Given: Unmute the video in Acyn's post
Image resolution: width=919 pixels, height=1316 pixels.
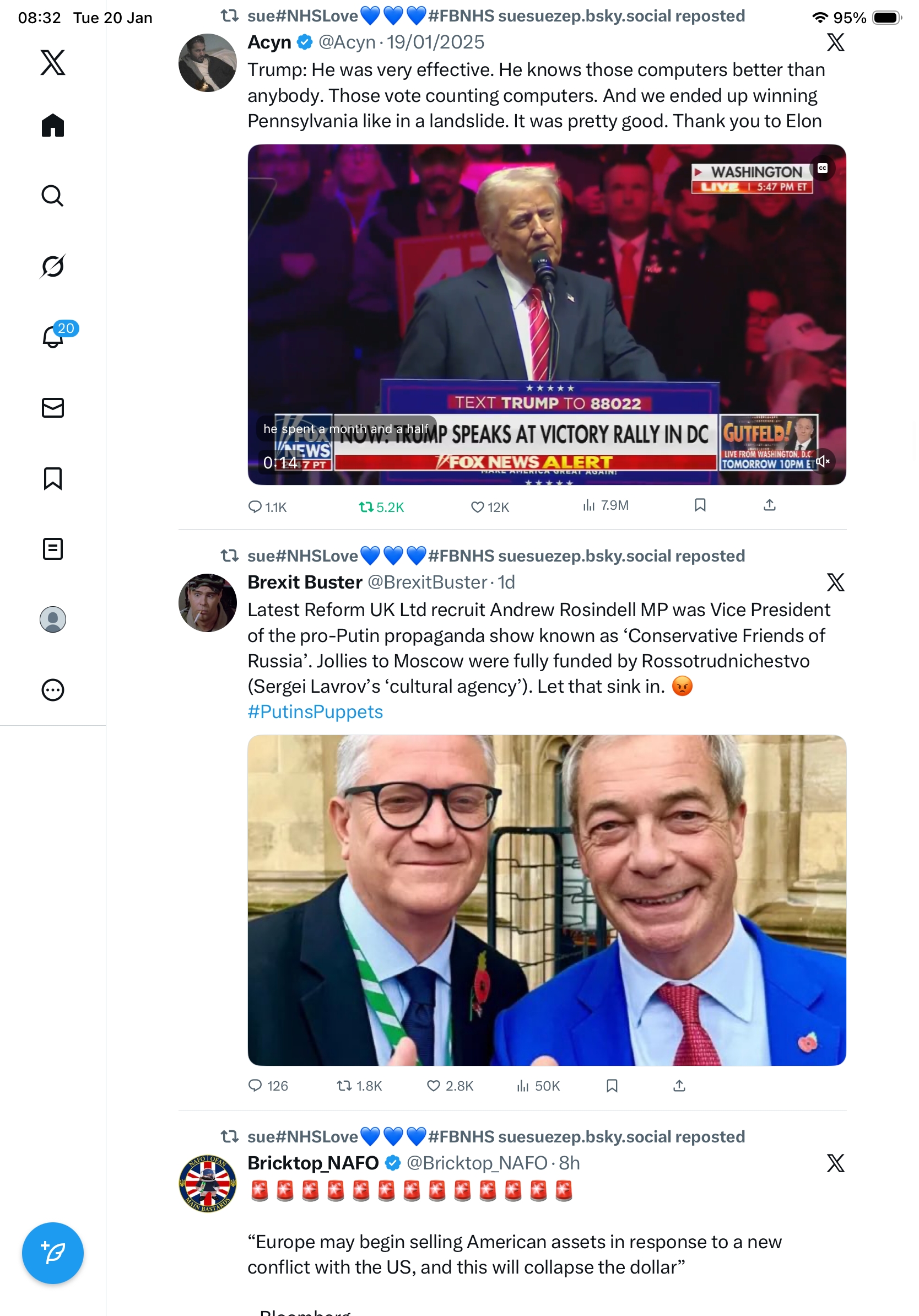Looking at the screenshot, I should pos(823,461).
